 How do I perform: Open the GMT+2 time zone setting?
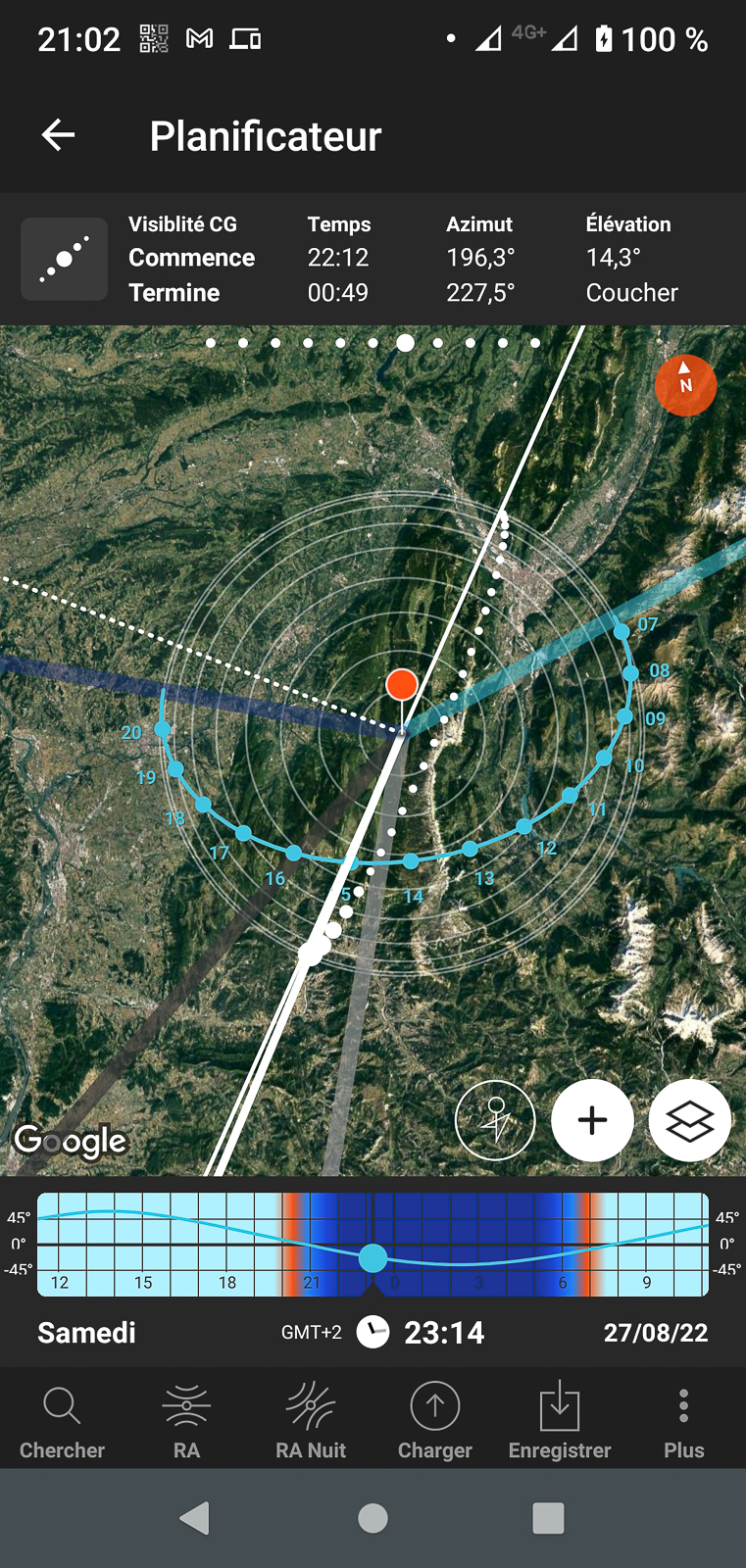[x=311, y=1333]
